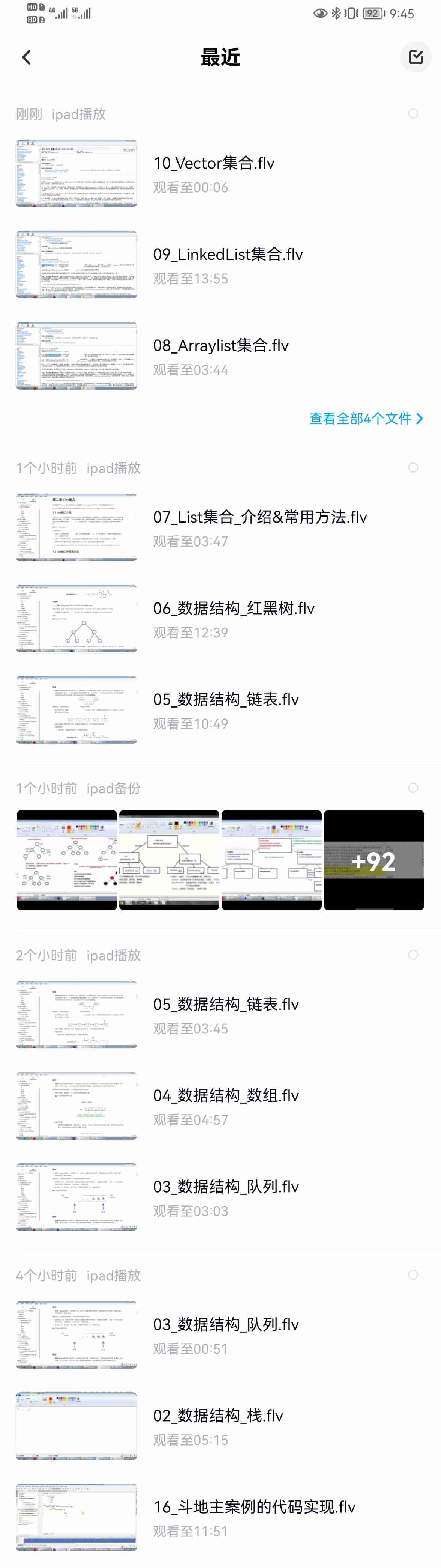
Task: Open first ipad备份 photo thumbnail
Action: pyautogui.click(x=67, y=860)
